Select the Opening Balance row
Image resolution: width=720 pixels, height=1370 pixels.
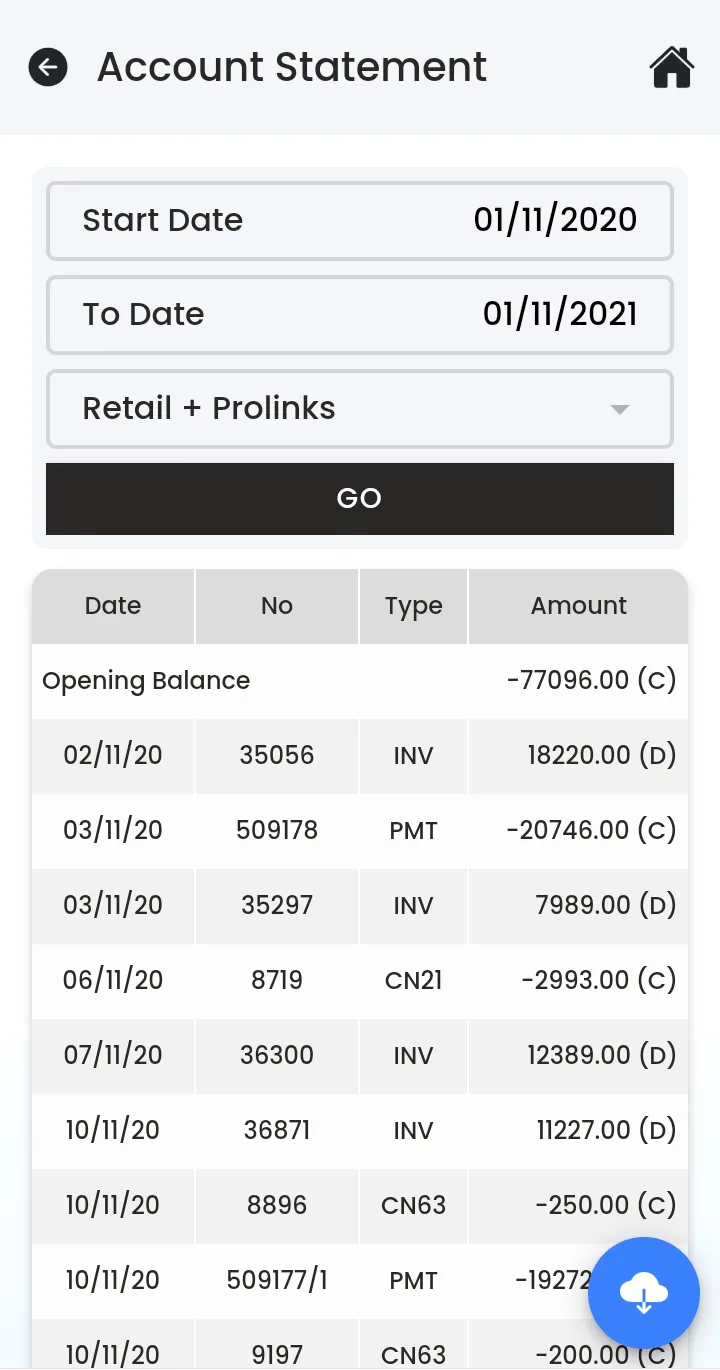pyautogui.click(x=360, y=680)
